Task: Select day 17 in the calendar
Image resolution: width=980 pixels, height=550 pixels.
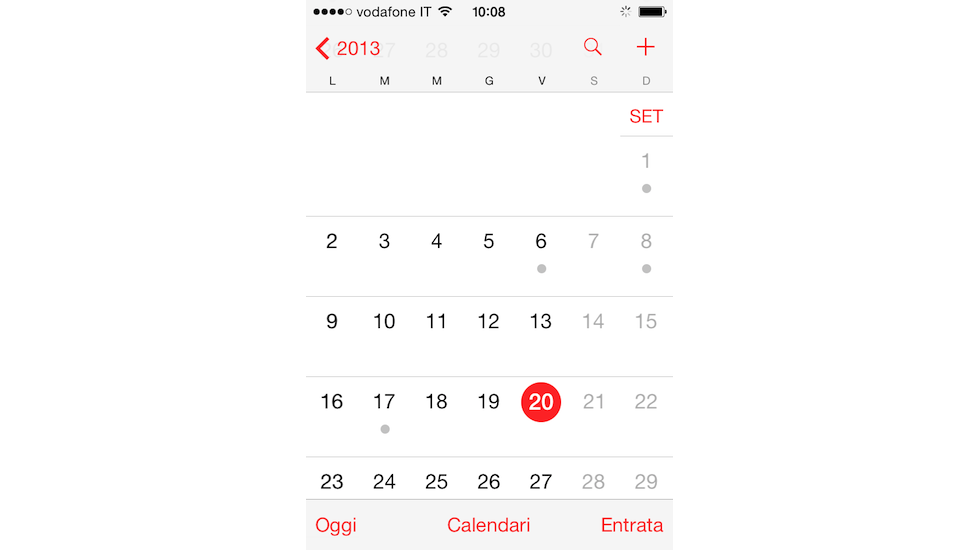Action: (384, 402)
